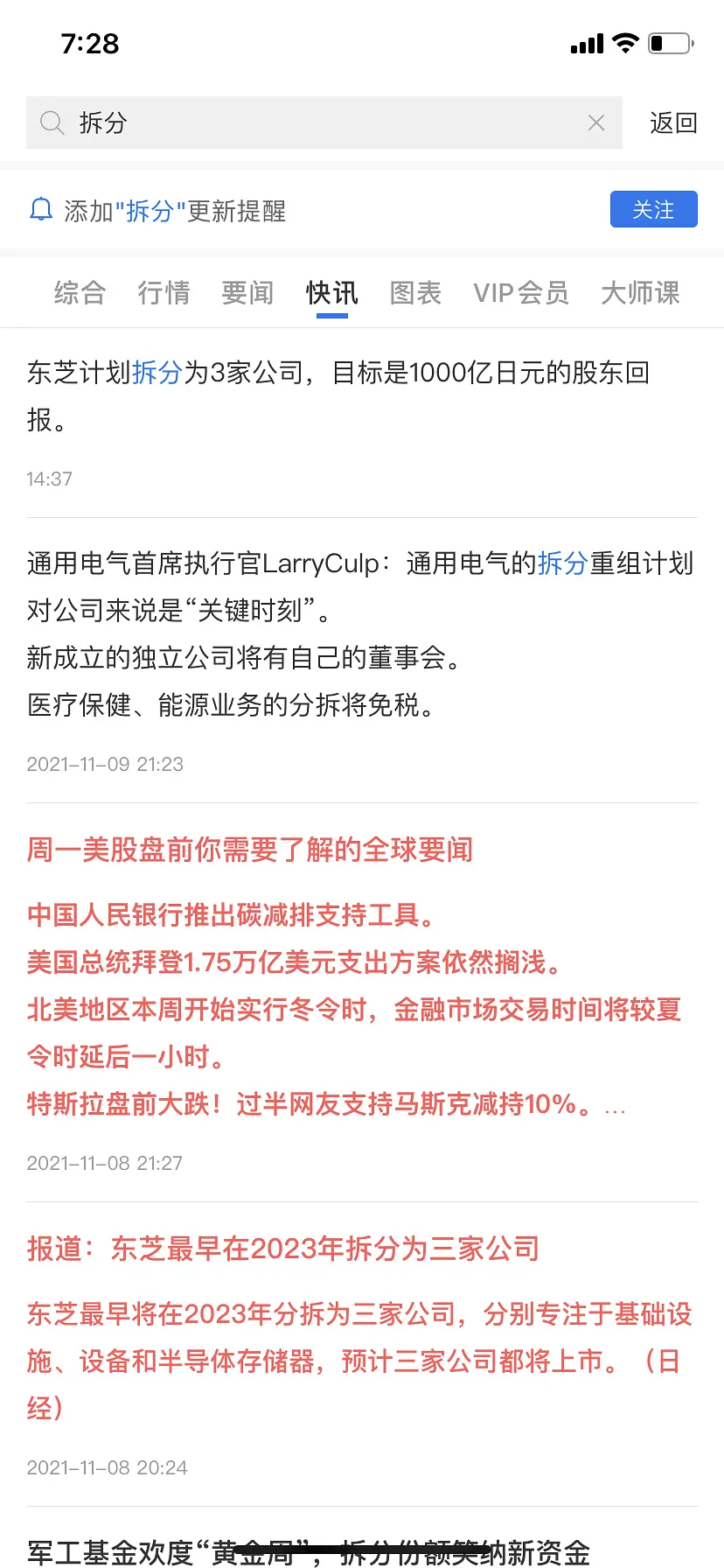Tap 返回 to go back

(x=673, y=122)
